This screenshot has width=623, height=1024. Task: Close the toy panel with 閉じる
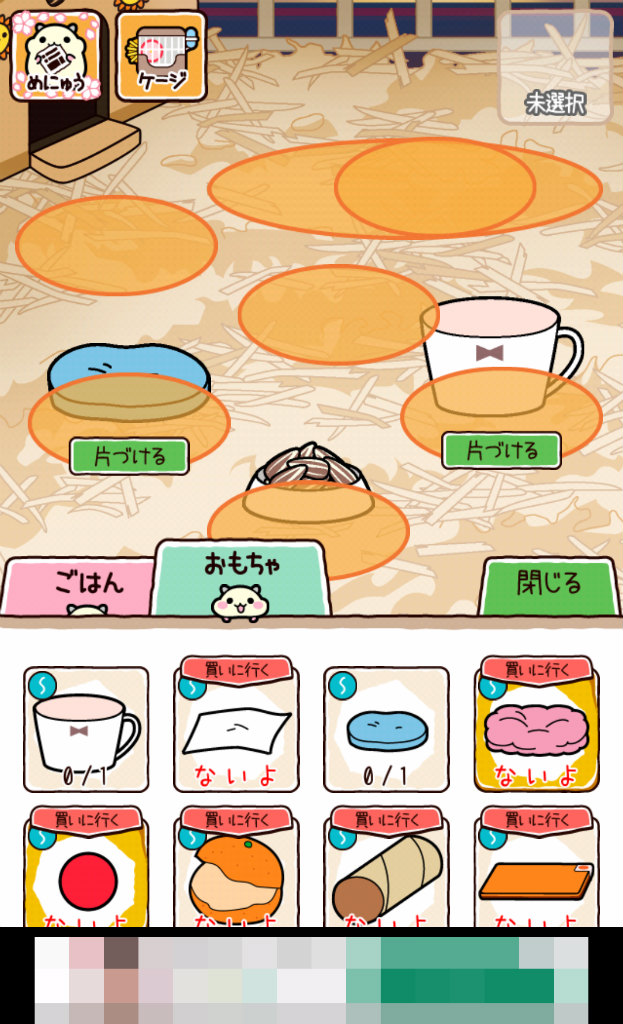click(548, 584)
